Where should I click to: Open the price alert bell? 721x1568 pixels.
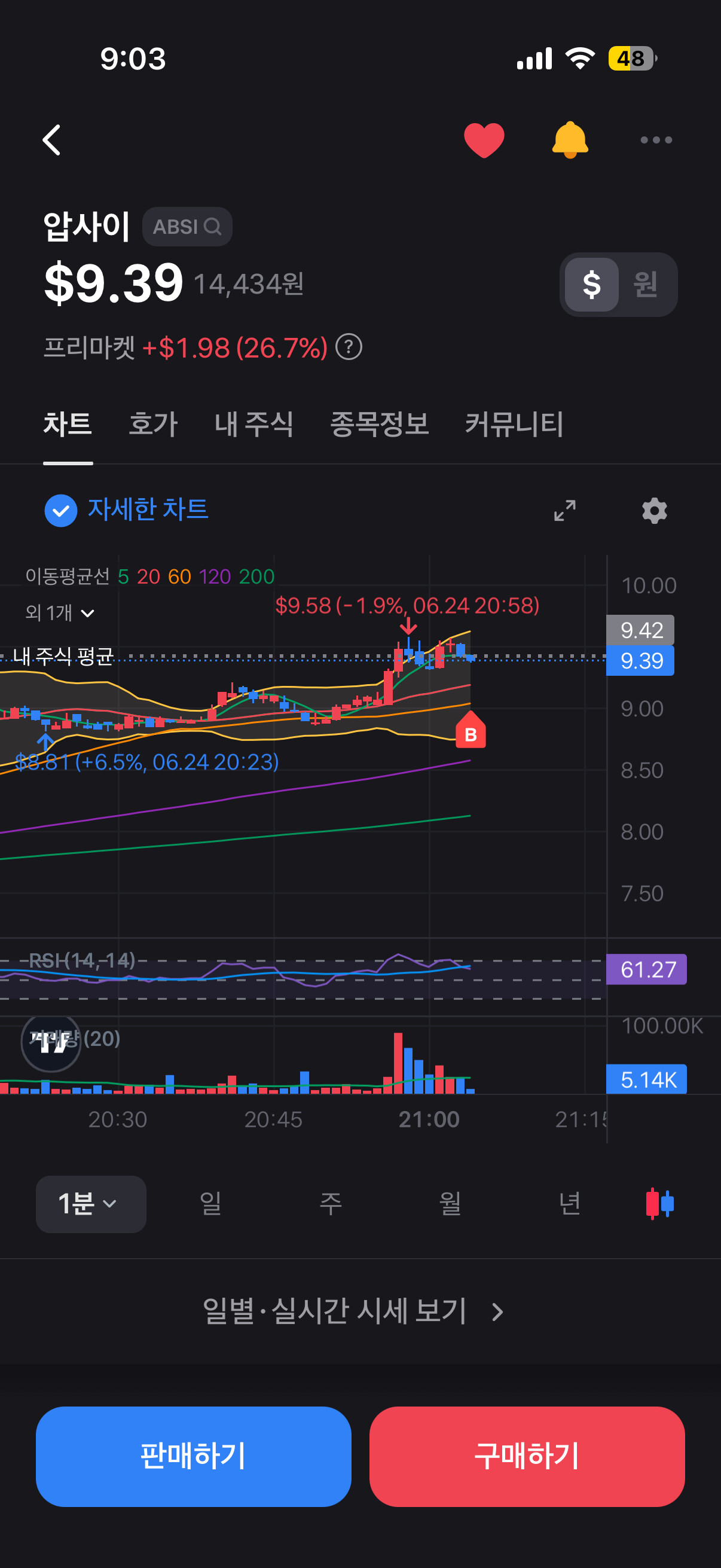click(570, 140)
